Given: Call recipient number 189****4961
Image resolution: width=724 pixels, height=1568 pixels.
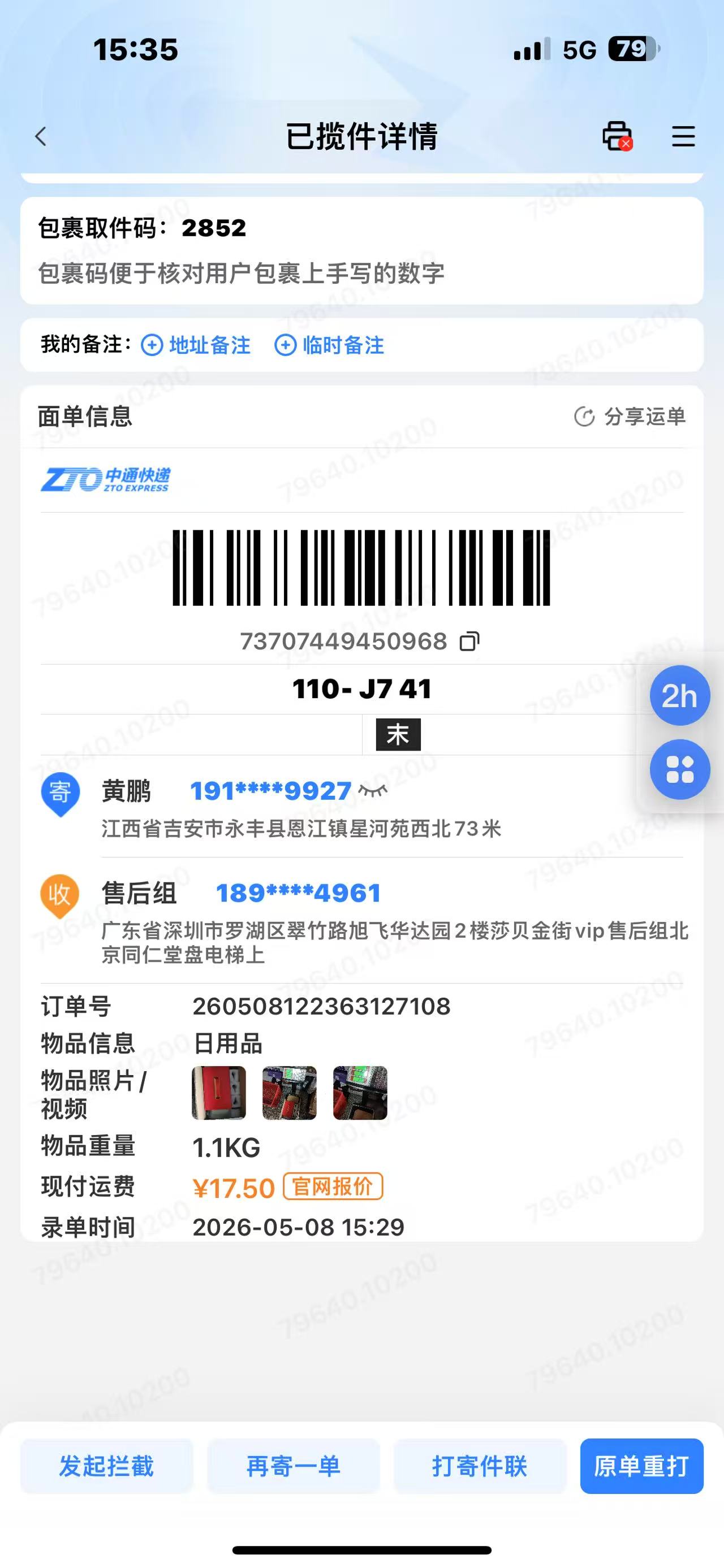Looking at the screenshot, I should point(299,893).
